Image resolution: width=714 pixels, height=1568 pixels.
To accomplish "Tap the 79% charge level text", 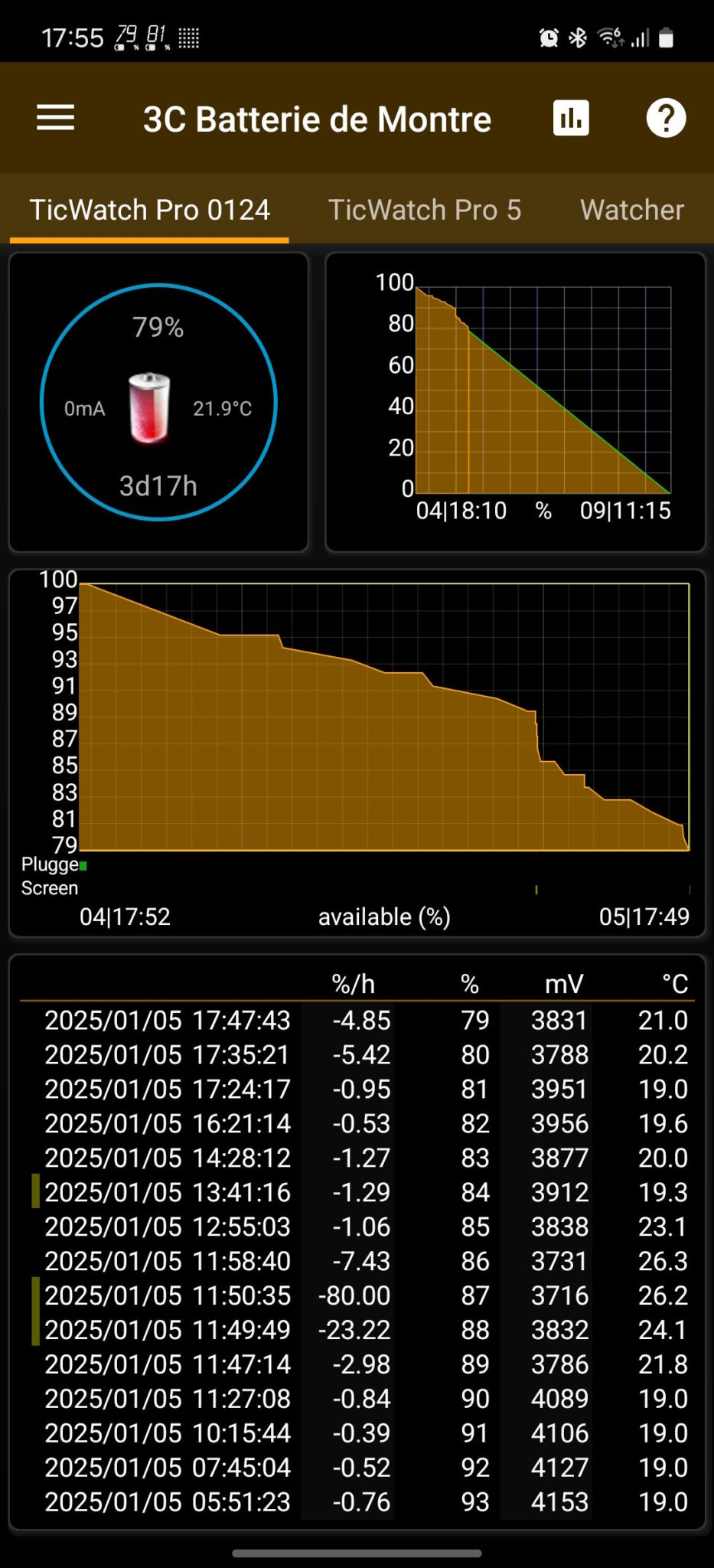I will 158,327.
